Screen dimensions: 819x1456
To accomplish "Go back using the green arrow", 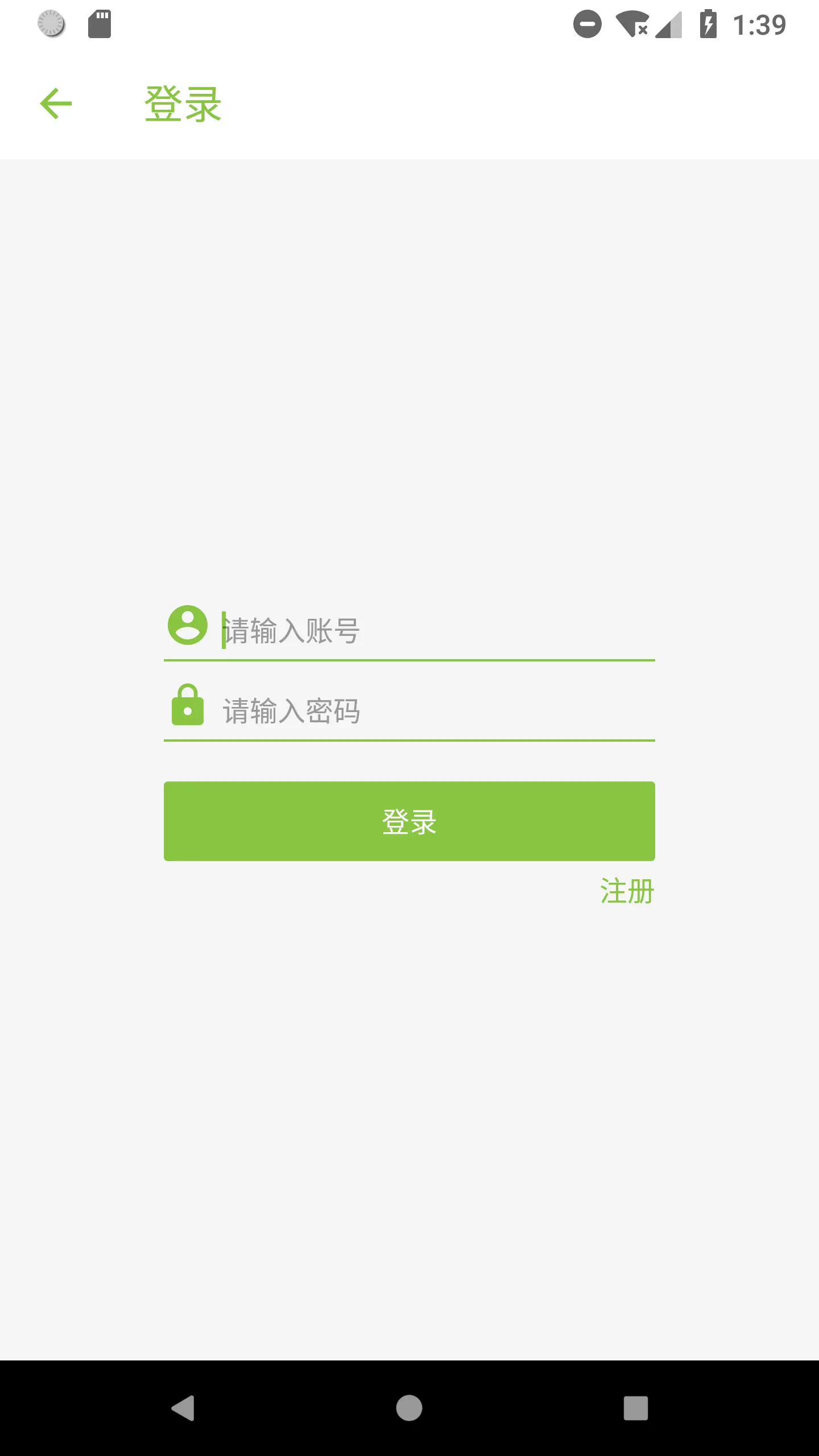I will click(x=56, y=104).
